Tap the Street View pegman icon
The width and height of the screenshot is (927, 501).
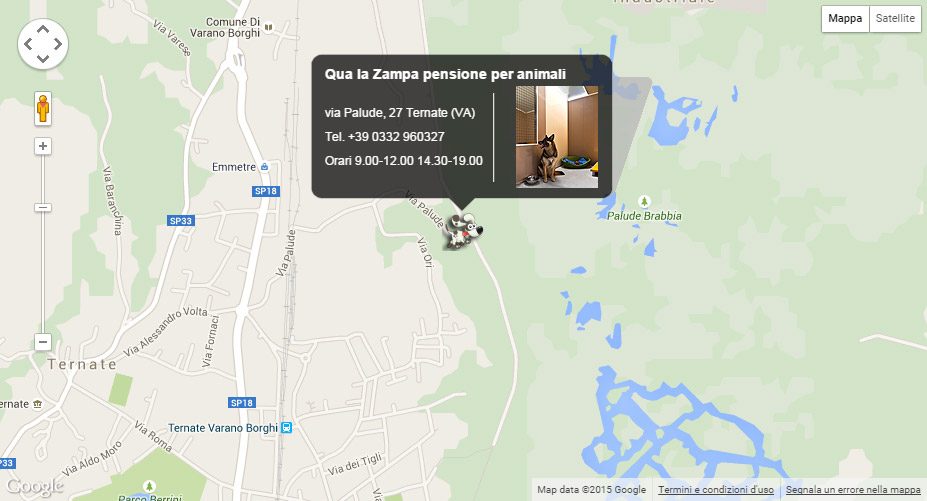pos(43,108)
